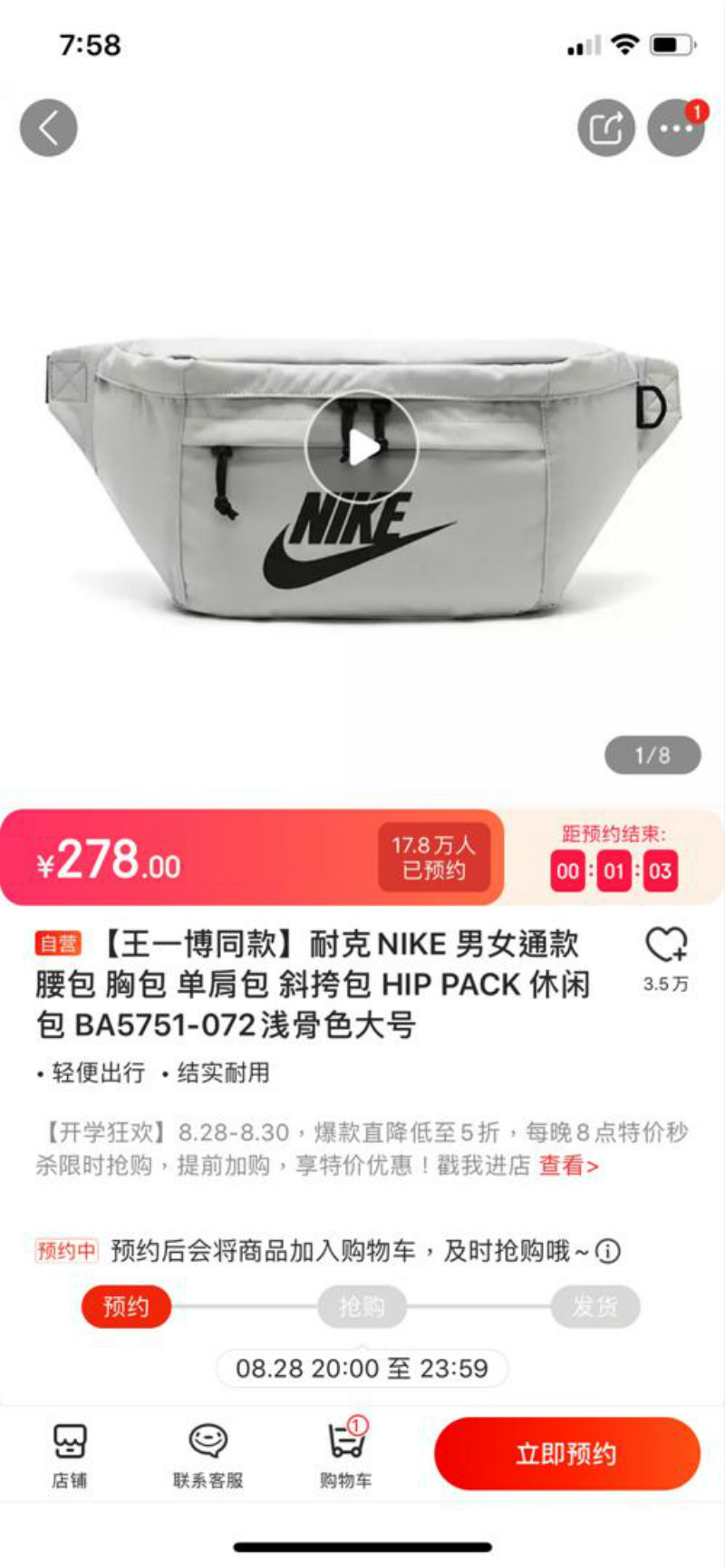
Task: Show reservation info via the ⓘ icon
Action: point(608,1252)
